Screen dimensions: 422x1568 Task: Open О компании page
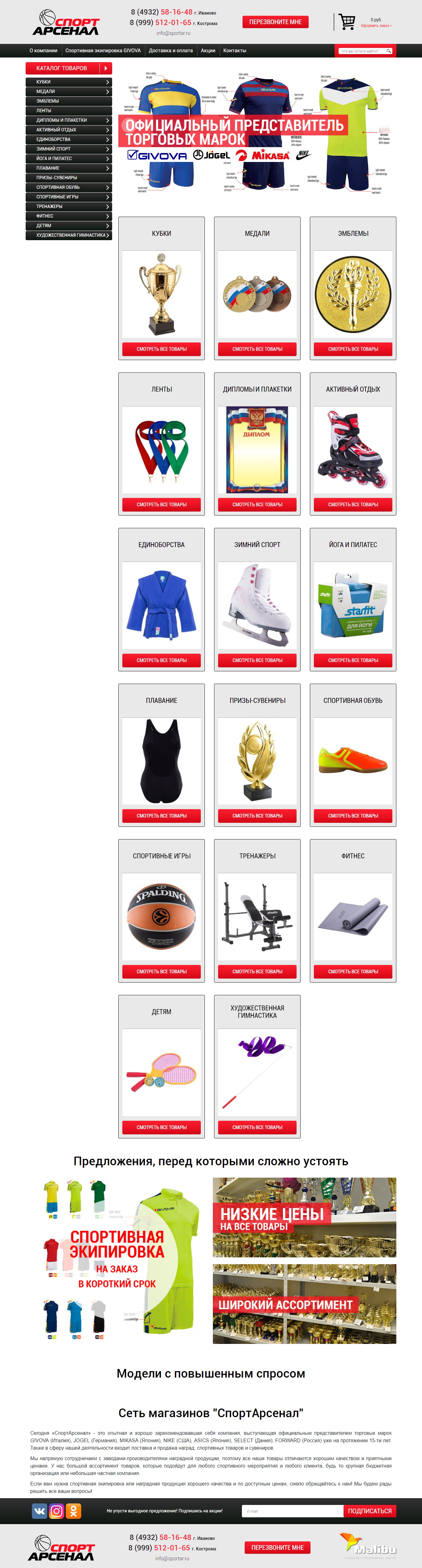43,50
